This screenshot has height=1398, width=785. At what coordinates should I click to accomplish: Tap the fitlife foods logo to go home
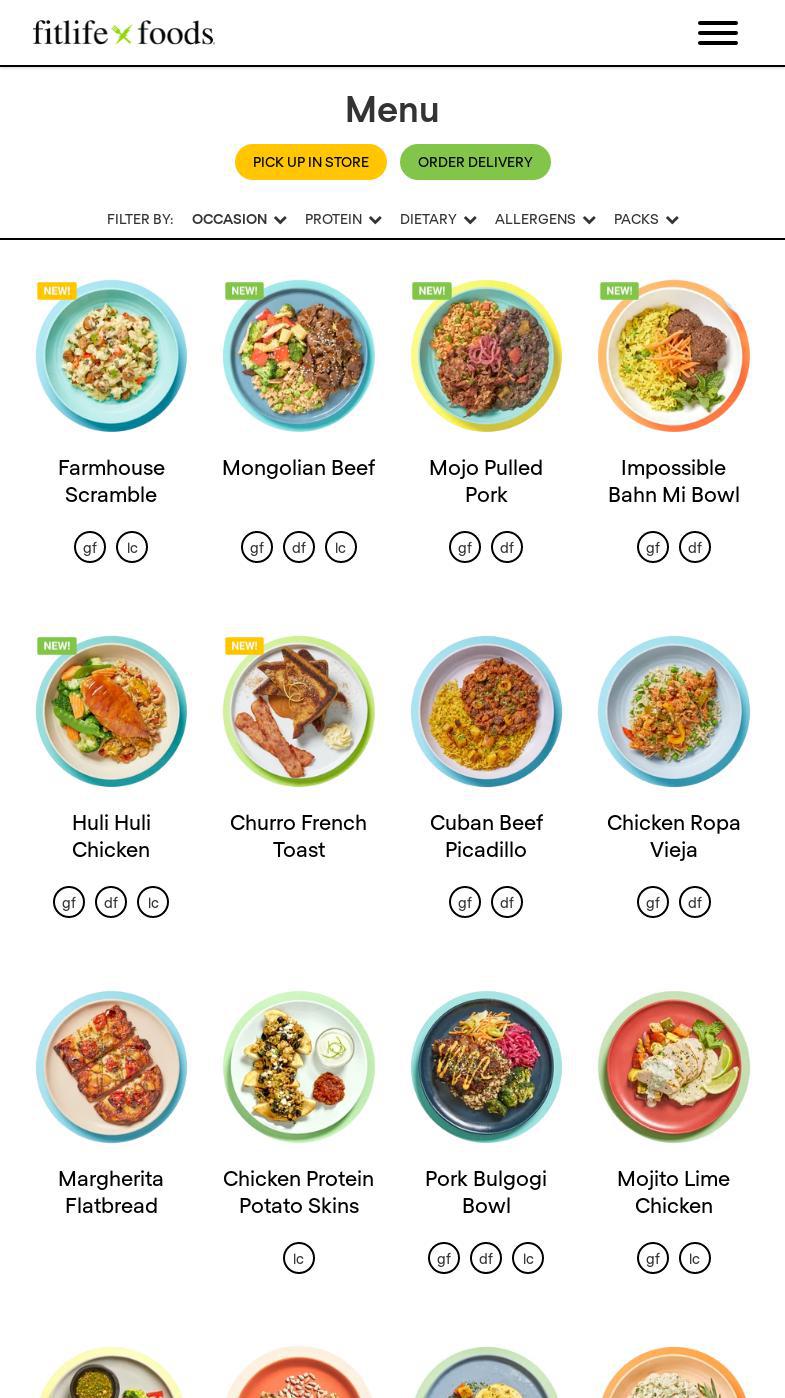pos(123,33)
